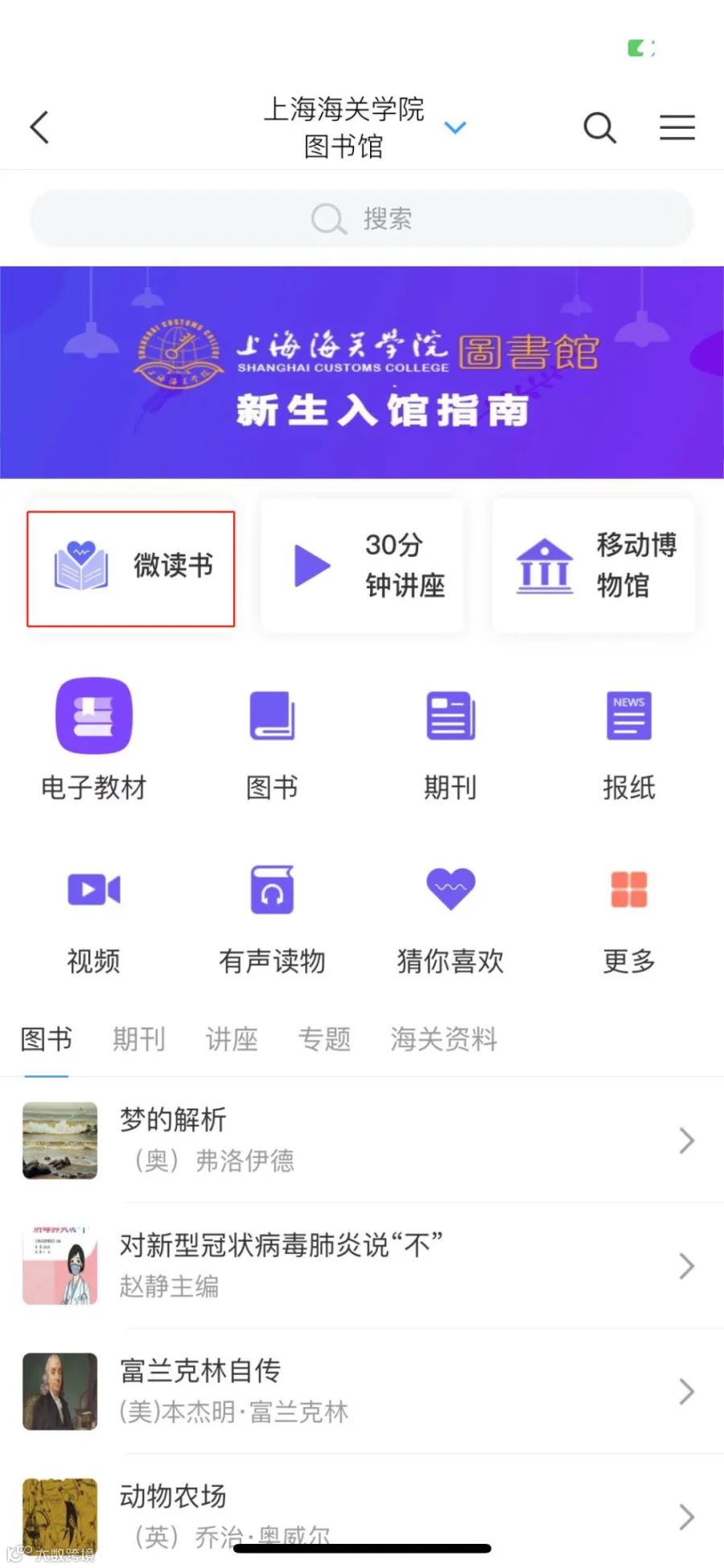This screenshot has height=1568, width=724.
Task: Open the 微读书 card
Action: click(130, 568)
